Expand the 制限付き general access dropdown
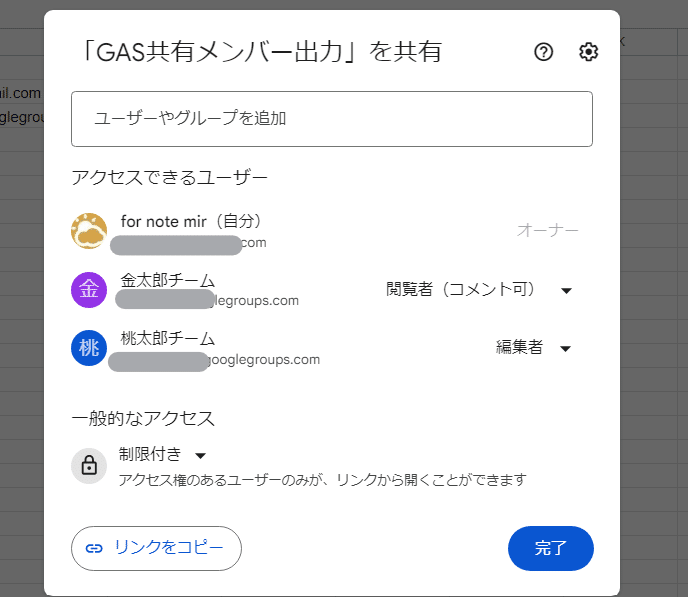 162,455
